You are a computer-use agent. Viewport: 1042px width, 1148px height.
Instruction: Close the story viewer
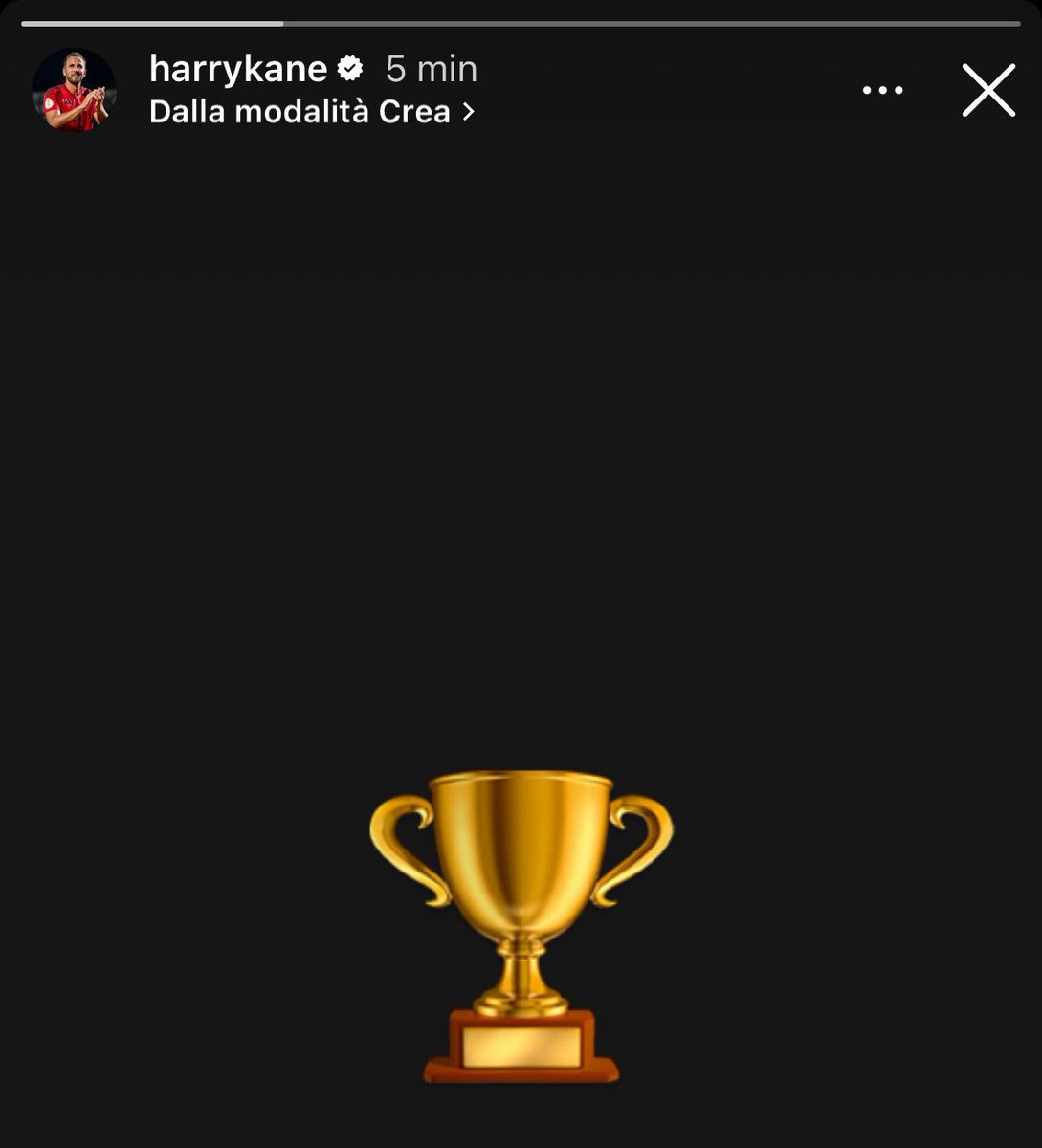pos(988,91)
